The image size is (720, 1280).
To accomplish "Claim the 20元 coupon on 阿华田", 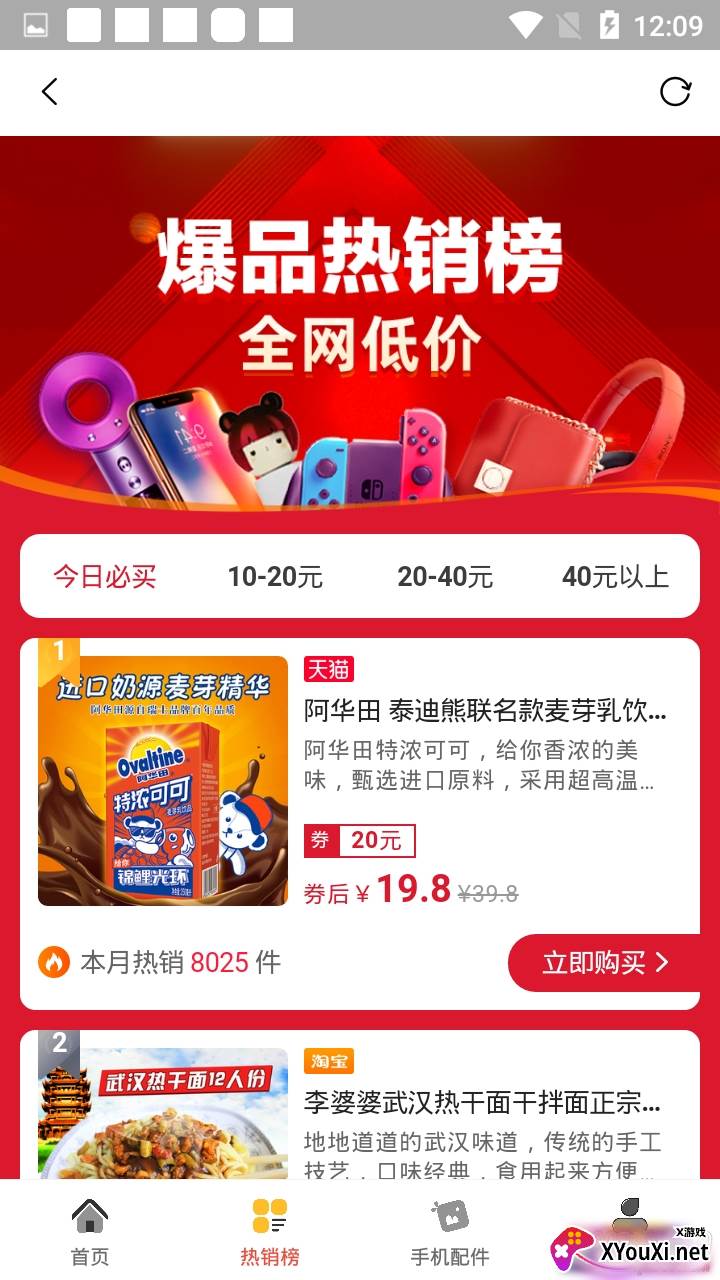I will pos(359,841).
